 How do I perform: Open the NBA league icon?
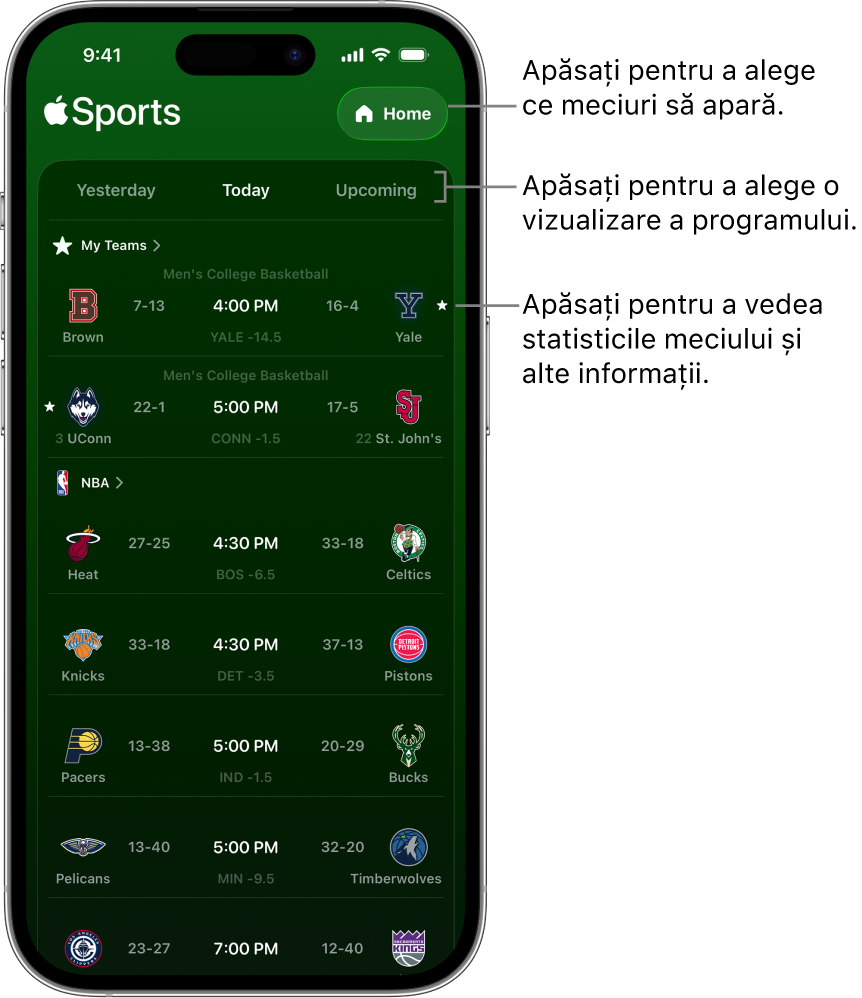pyautogui.click(x=62, y=482)
